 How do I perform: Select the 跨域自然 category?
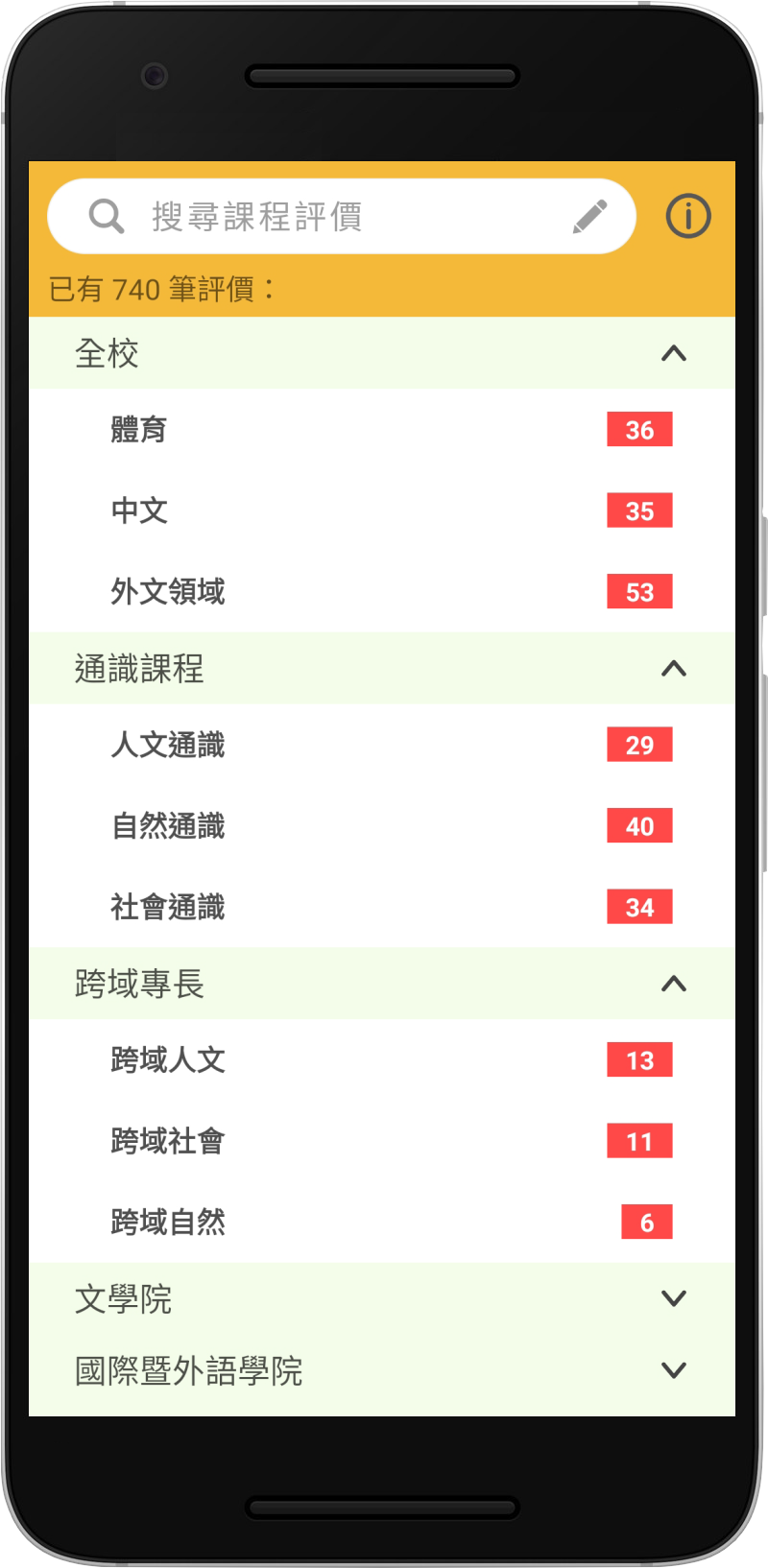(x=382, y=1222)
